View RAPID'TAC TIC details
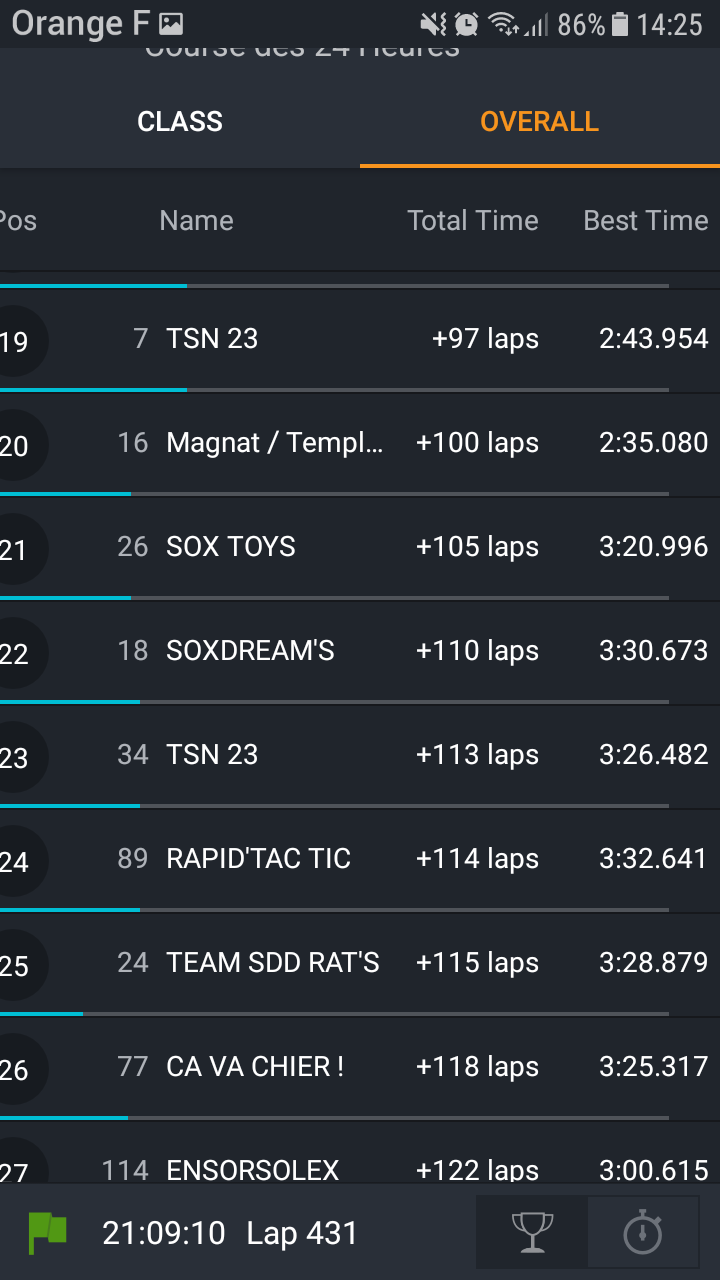This screenshot has width=720, height=1280. point(360,859)
